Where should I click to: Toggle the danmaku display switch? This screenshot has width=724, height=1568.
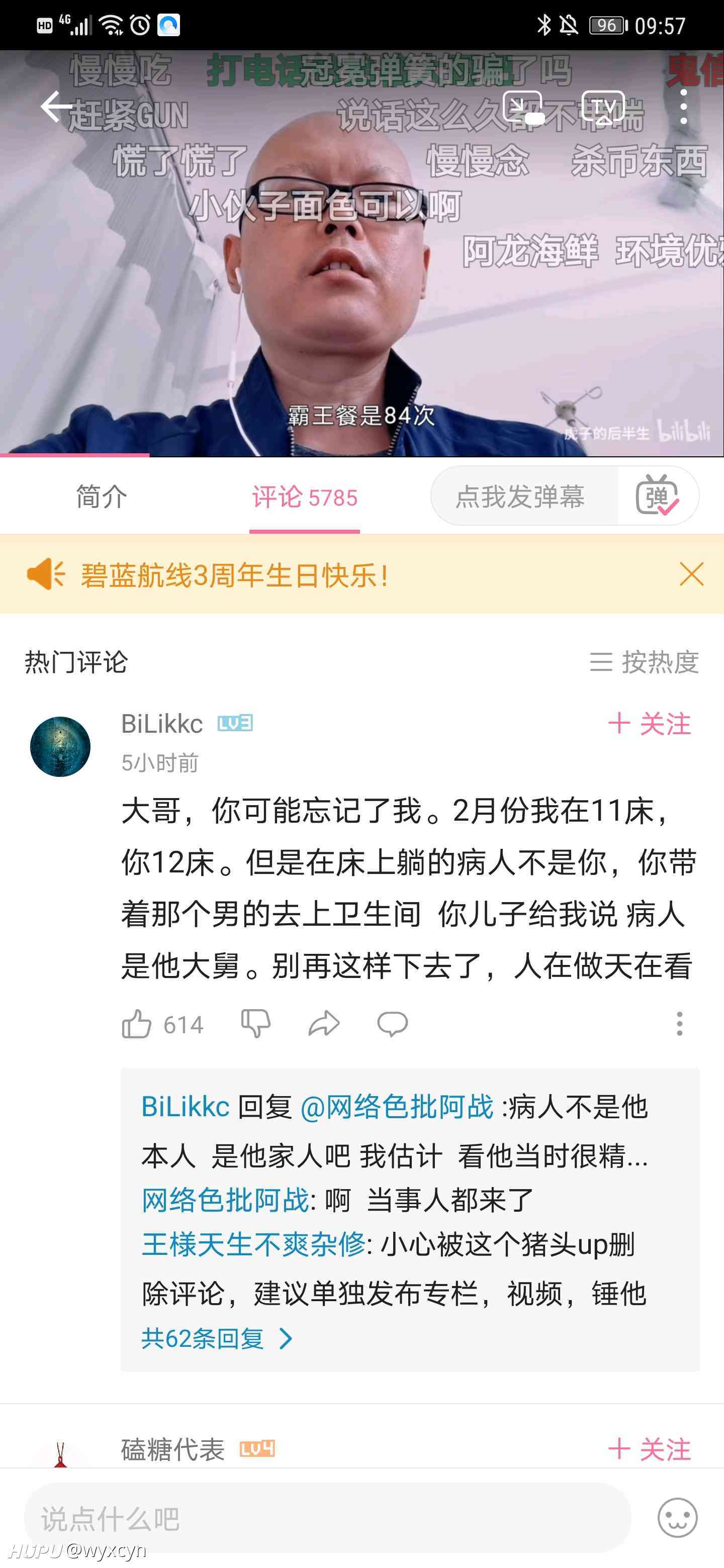658,496
